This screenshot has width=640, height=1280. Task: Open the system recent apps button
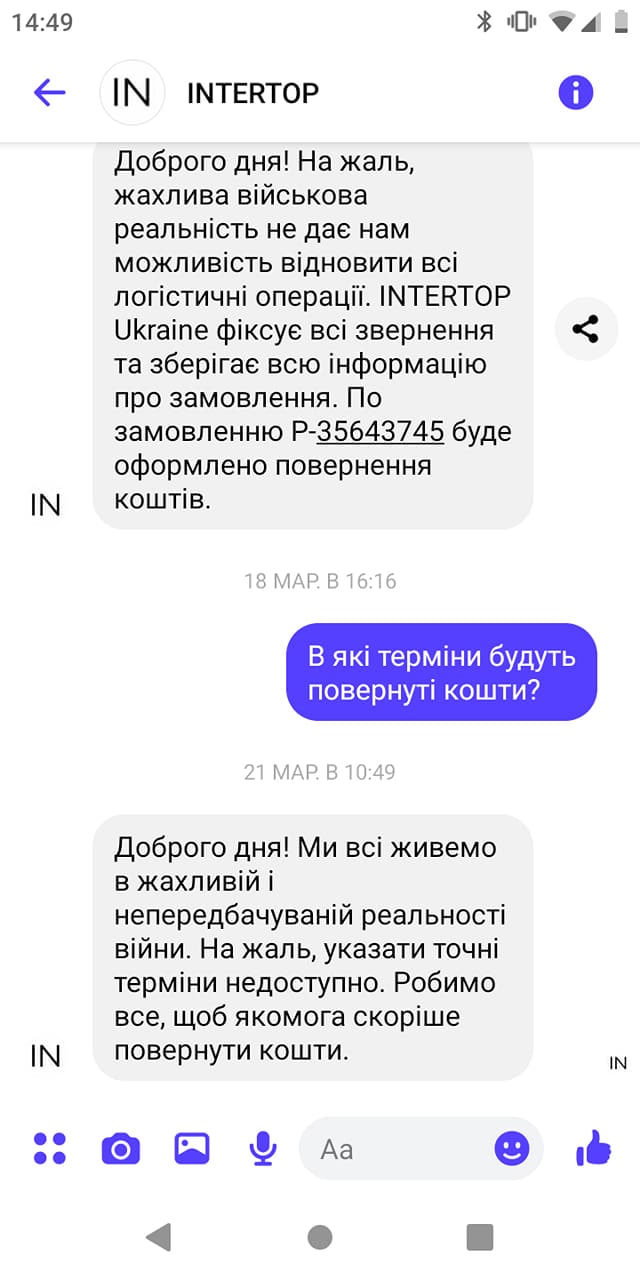coord(480,1237)
